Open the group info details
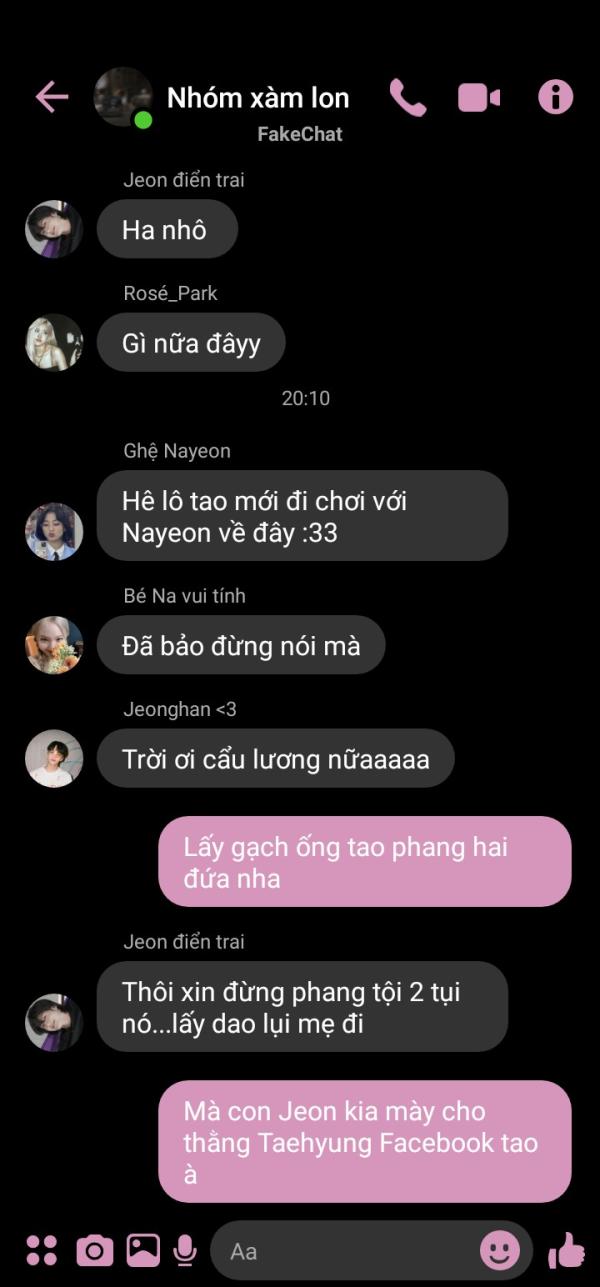This screenshot has height=1287, width=600. [555, 97]
